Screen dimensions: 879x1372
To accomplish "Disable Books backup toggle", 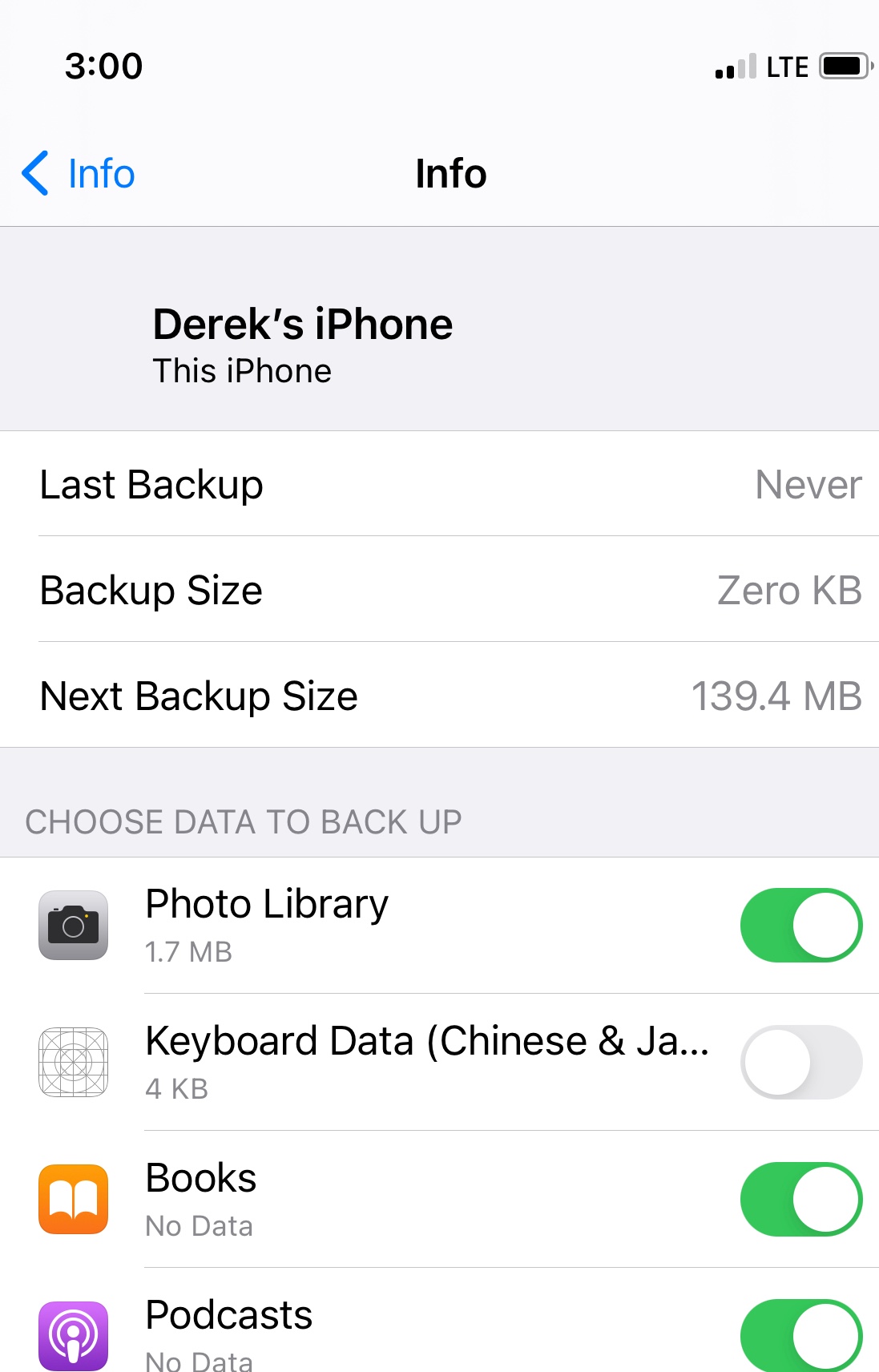I will 800,1199.
